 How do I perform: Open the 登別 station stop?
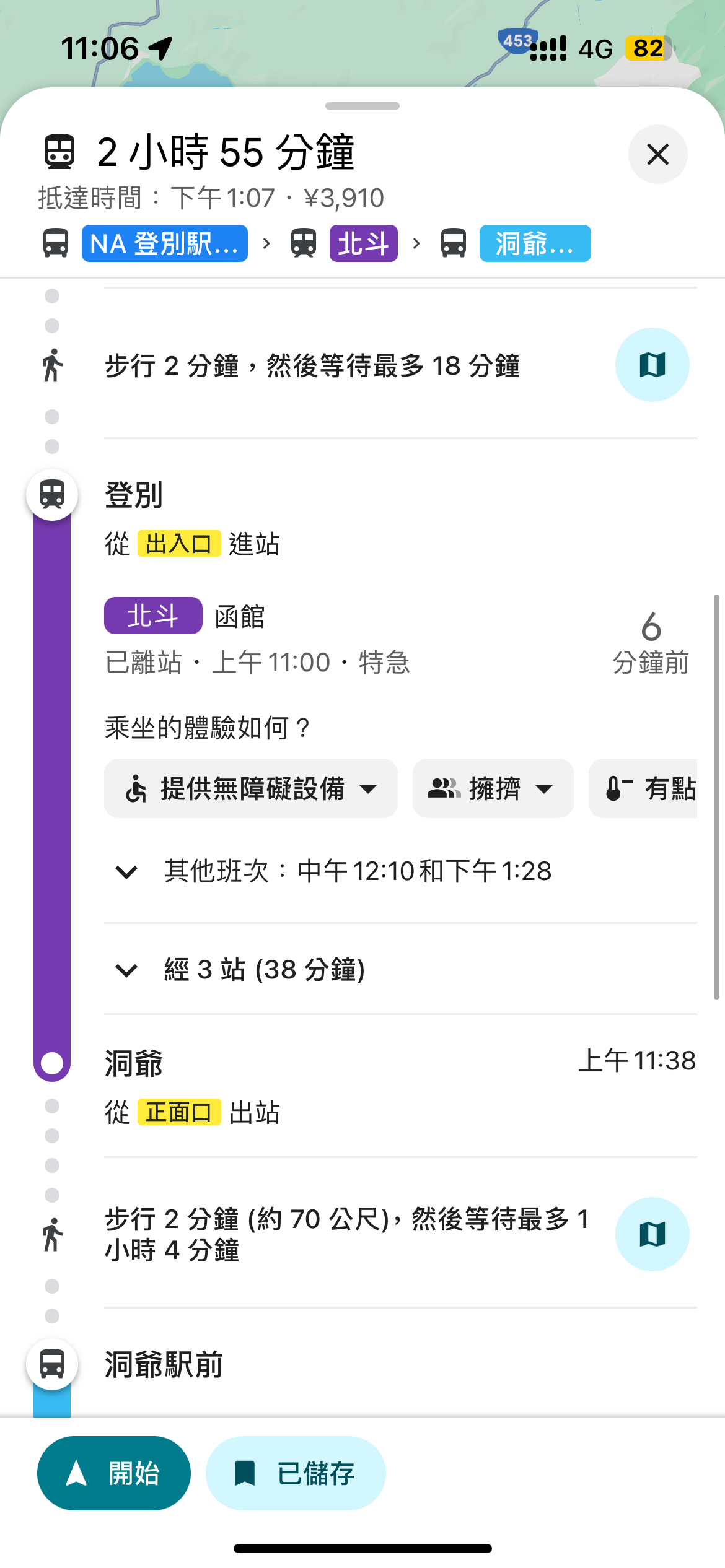click(134, 495)
